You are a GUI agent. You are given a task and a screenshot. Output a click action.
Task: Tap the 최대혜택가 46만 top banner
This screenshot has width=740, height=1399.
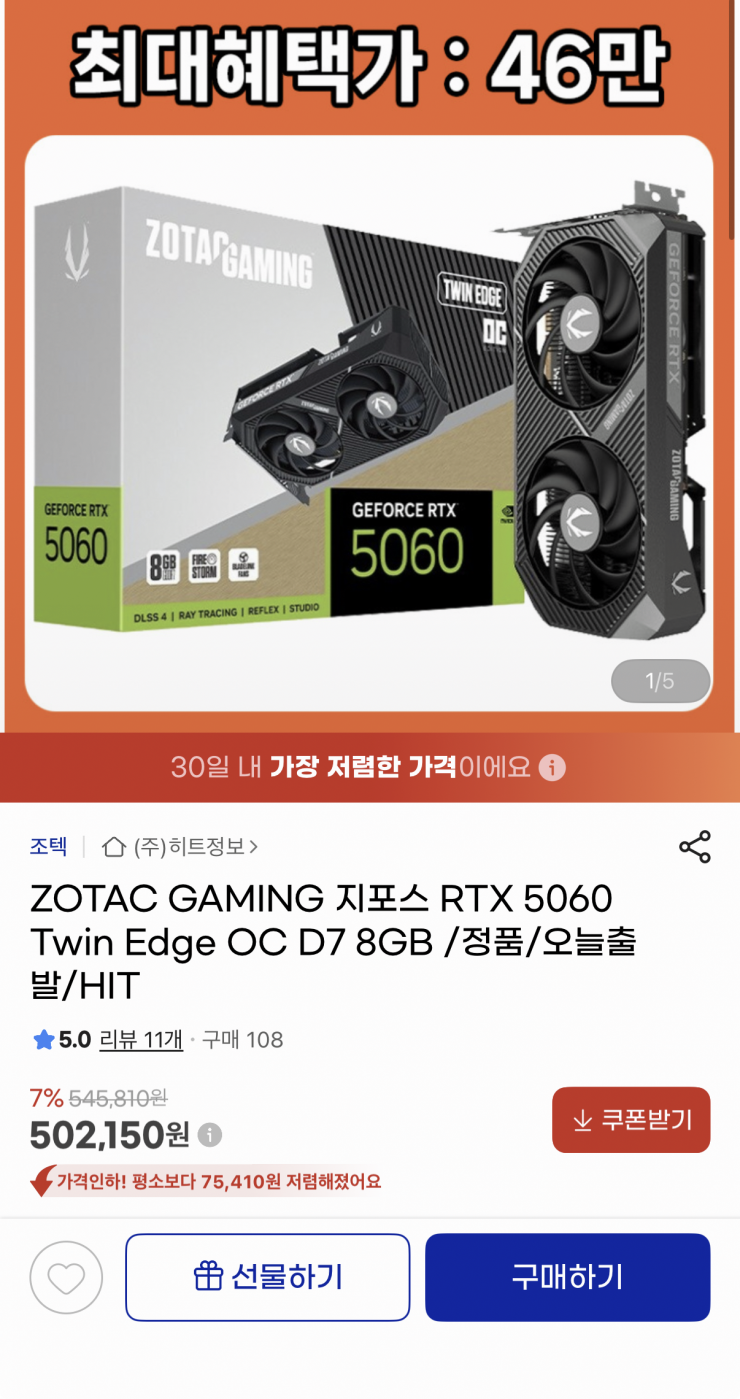pyautogui.click(x=370, y=65)
